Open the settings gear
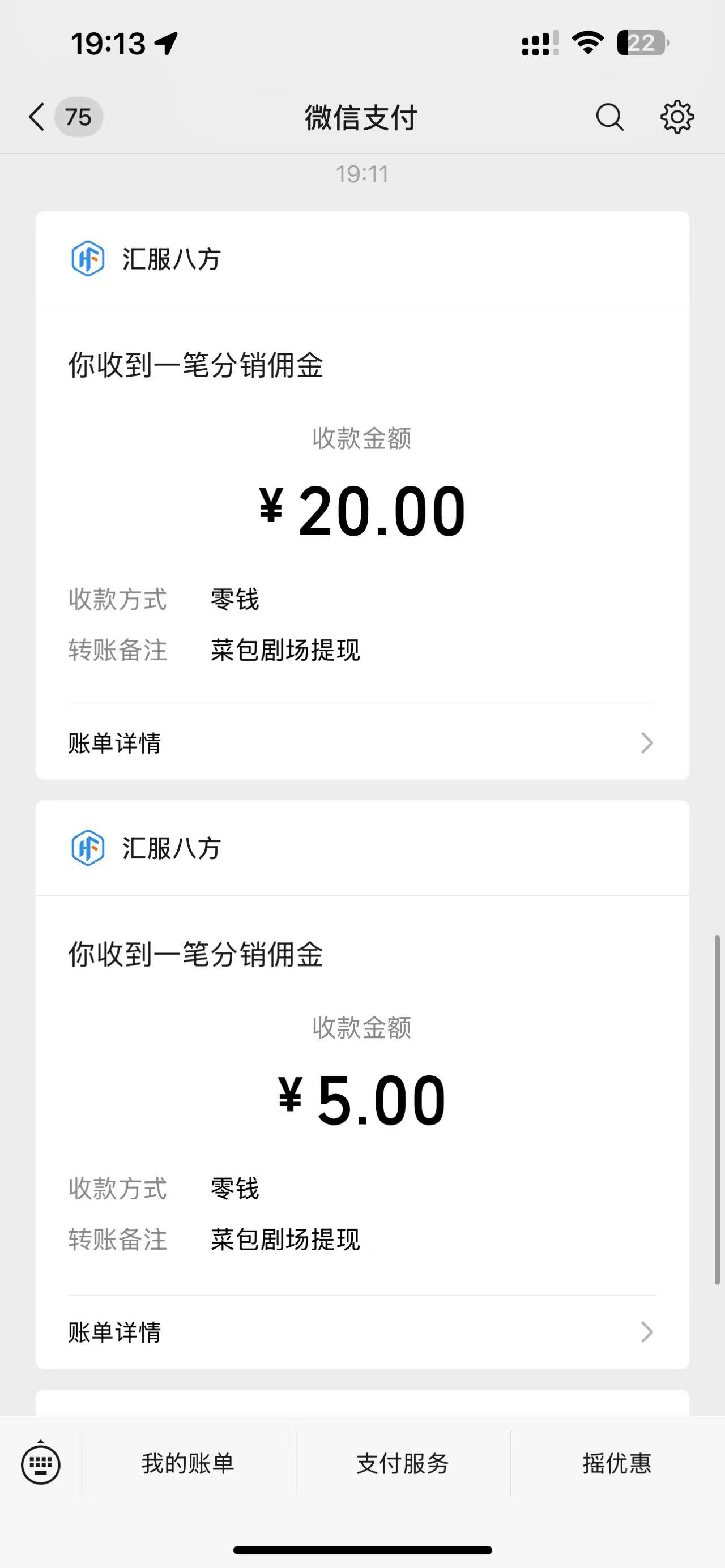The image size is (725, 1568). [677, 116]
